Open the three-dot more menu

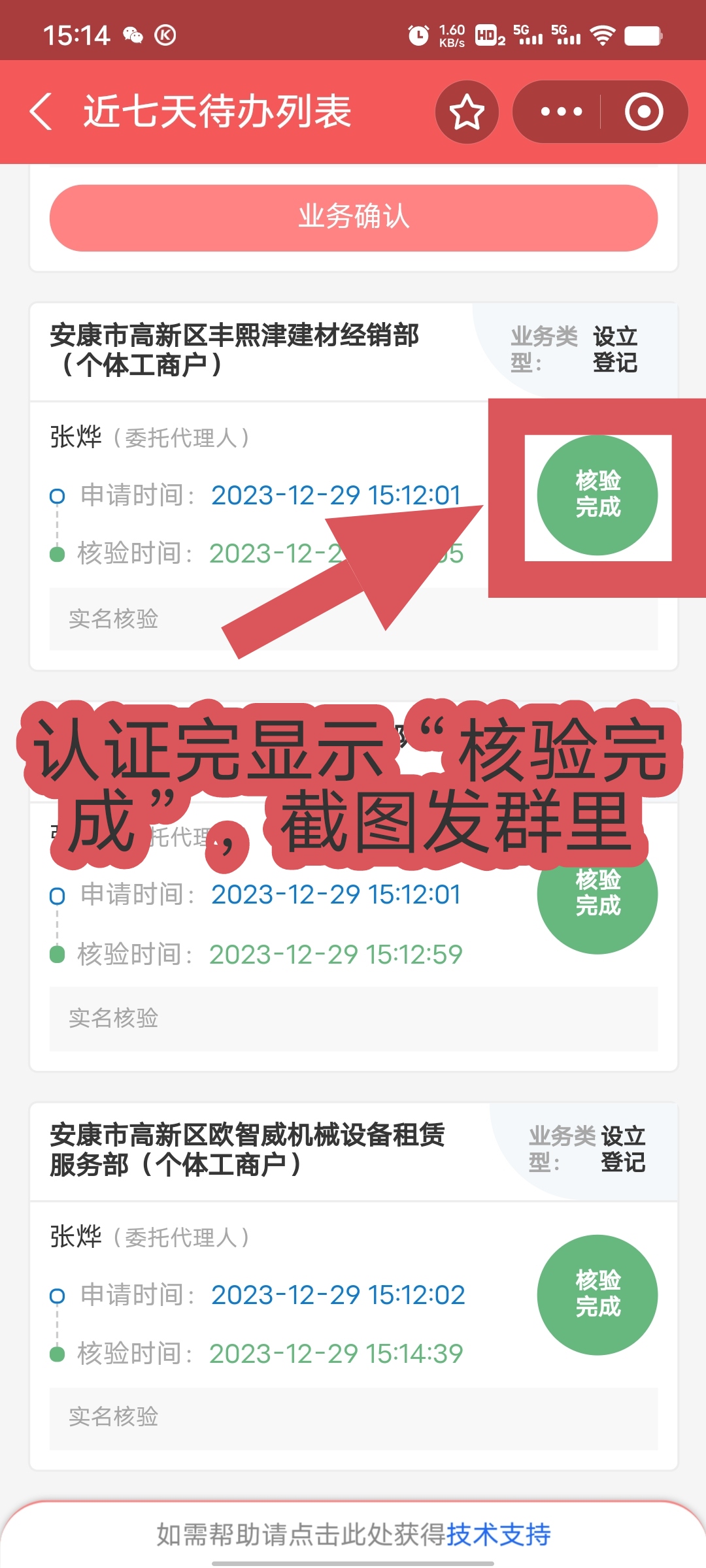(561, 112)
